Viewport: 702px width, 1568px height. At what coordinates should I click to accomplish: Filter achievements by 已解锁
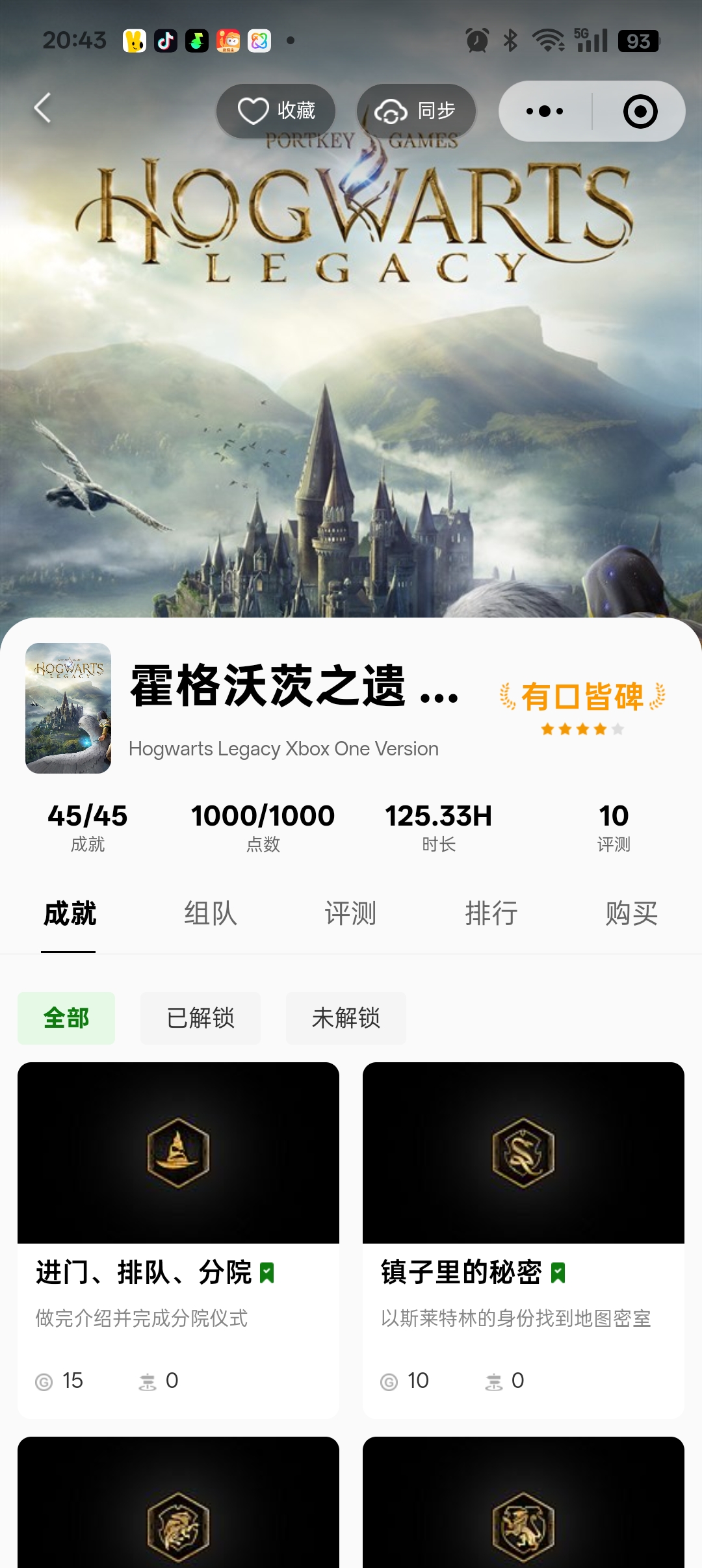point(200,1018)
